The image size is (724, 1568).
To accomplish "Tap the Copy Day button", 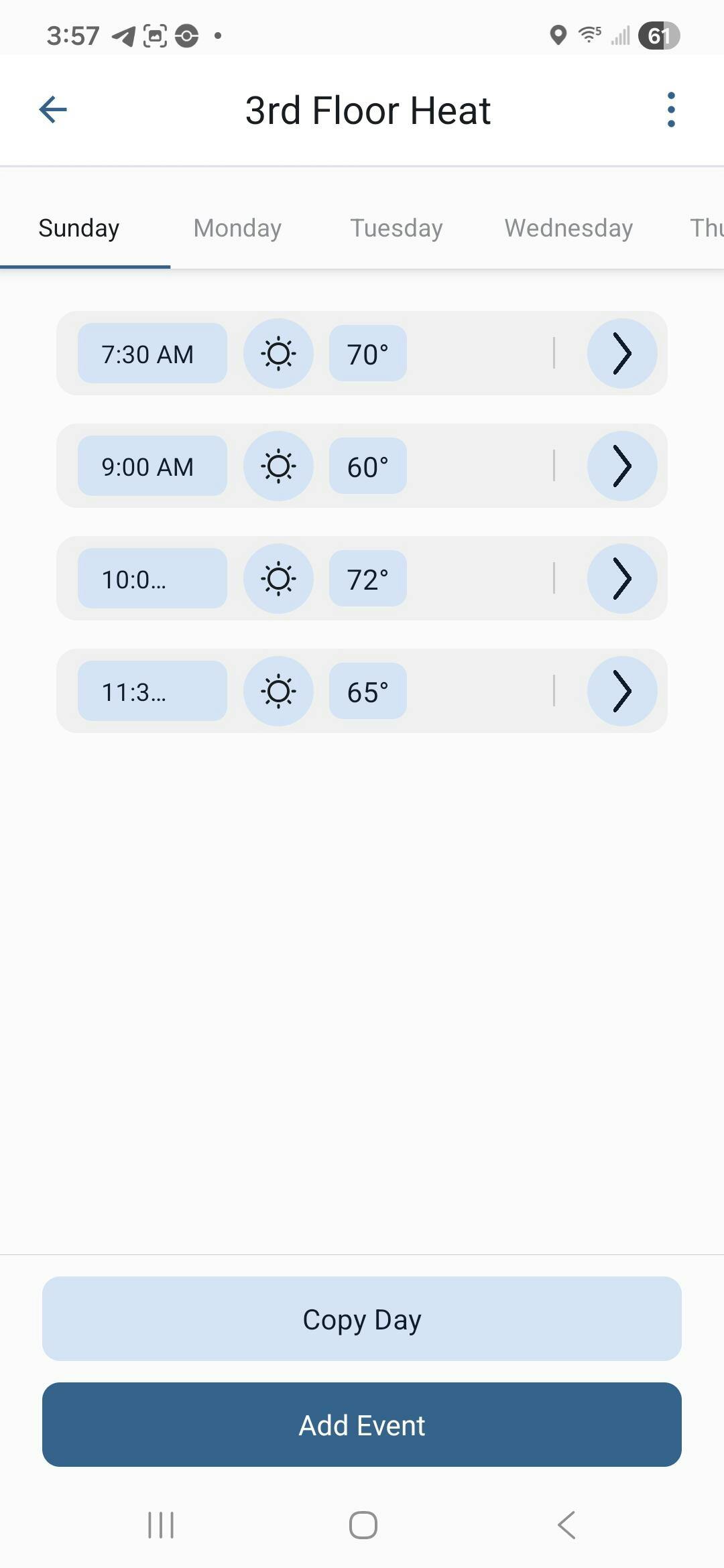I will (362, 1319).
